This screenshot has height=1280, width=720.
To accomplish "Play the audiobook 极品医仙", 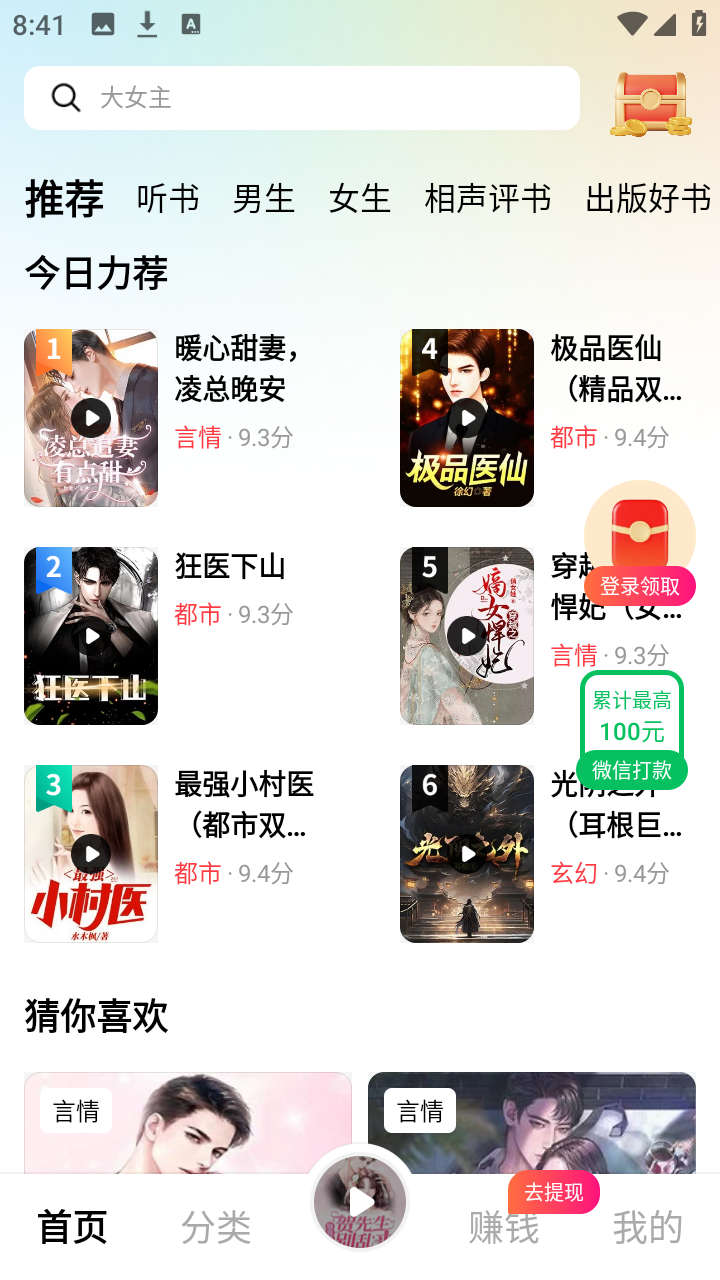I will tap(466, 418).
